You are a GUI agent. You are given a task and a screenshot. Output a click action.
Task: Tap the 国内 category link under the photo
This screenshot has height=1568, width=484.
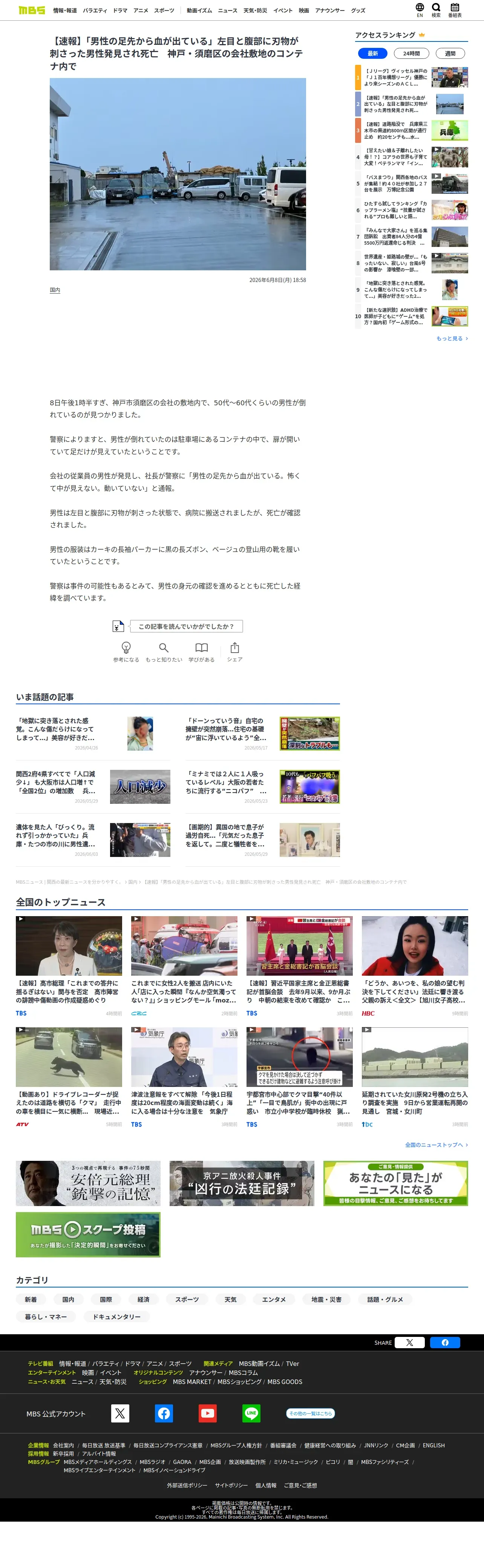[55, 290]
